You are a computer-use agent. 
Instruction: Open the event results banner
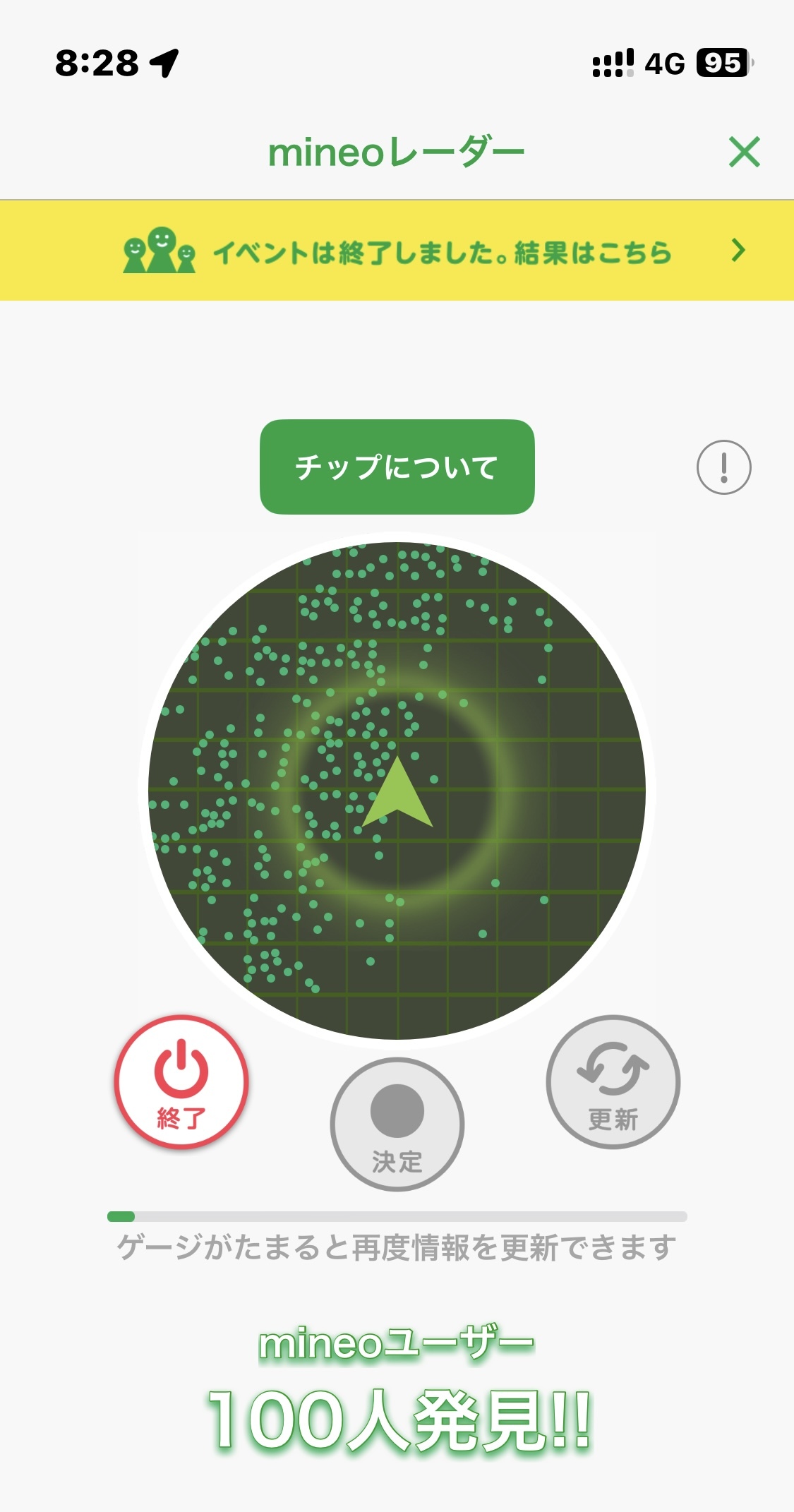pos(397,251)
